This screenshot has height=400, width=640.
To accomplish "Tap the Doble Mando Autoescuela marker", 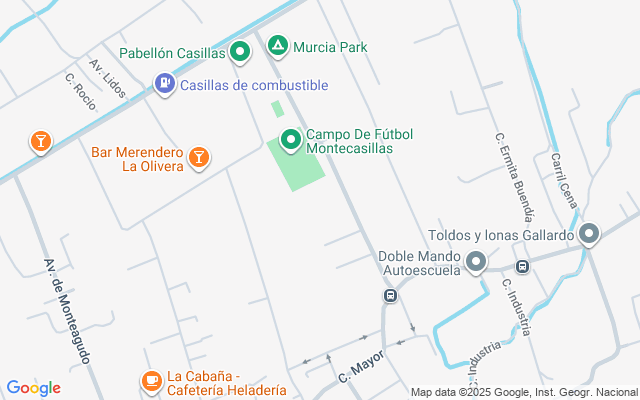I will pos(476,261).
